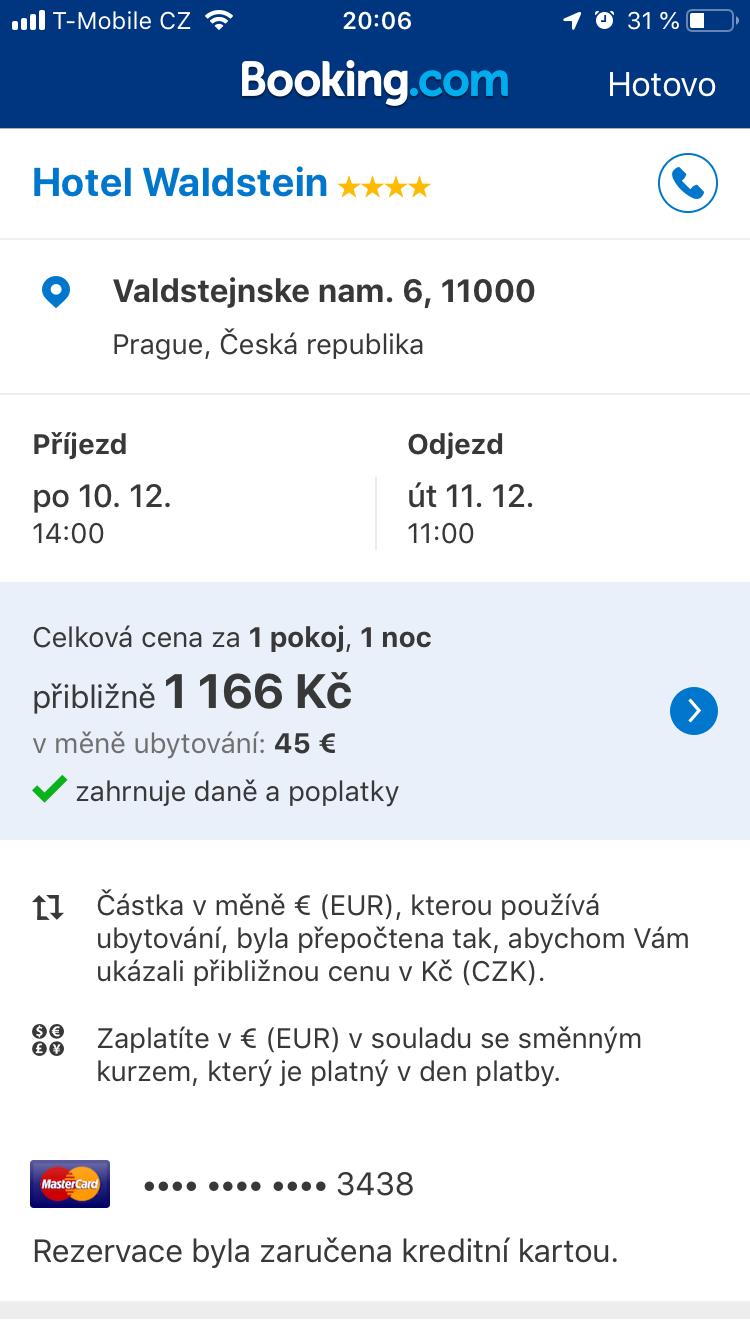
Task: Expand price details with the blue arrow
Action: (694, 711)
